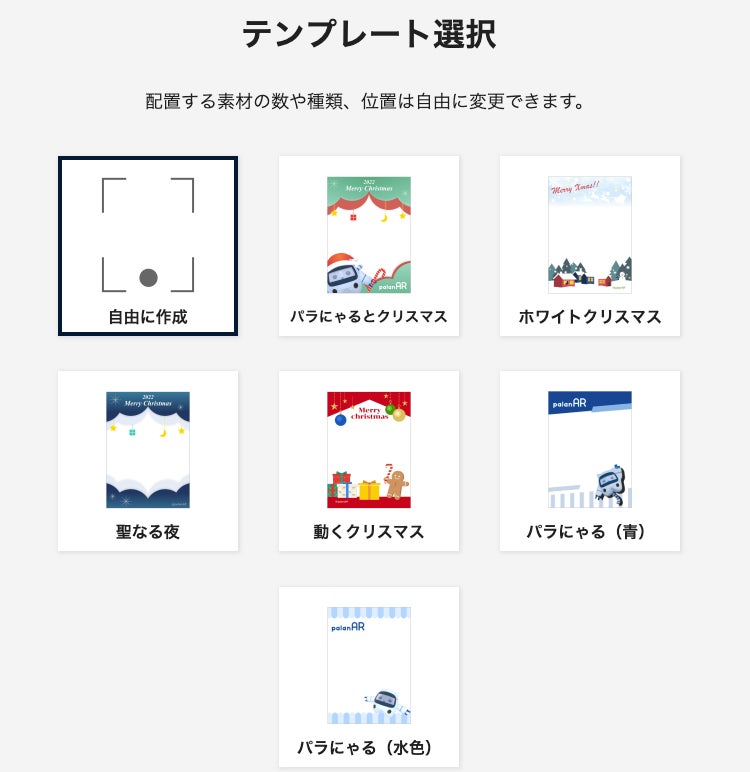Select the 動くクリスマス template
750x772 pixels.
coord(369,461)
